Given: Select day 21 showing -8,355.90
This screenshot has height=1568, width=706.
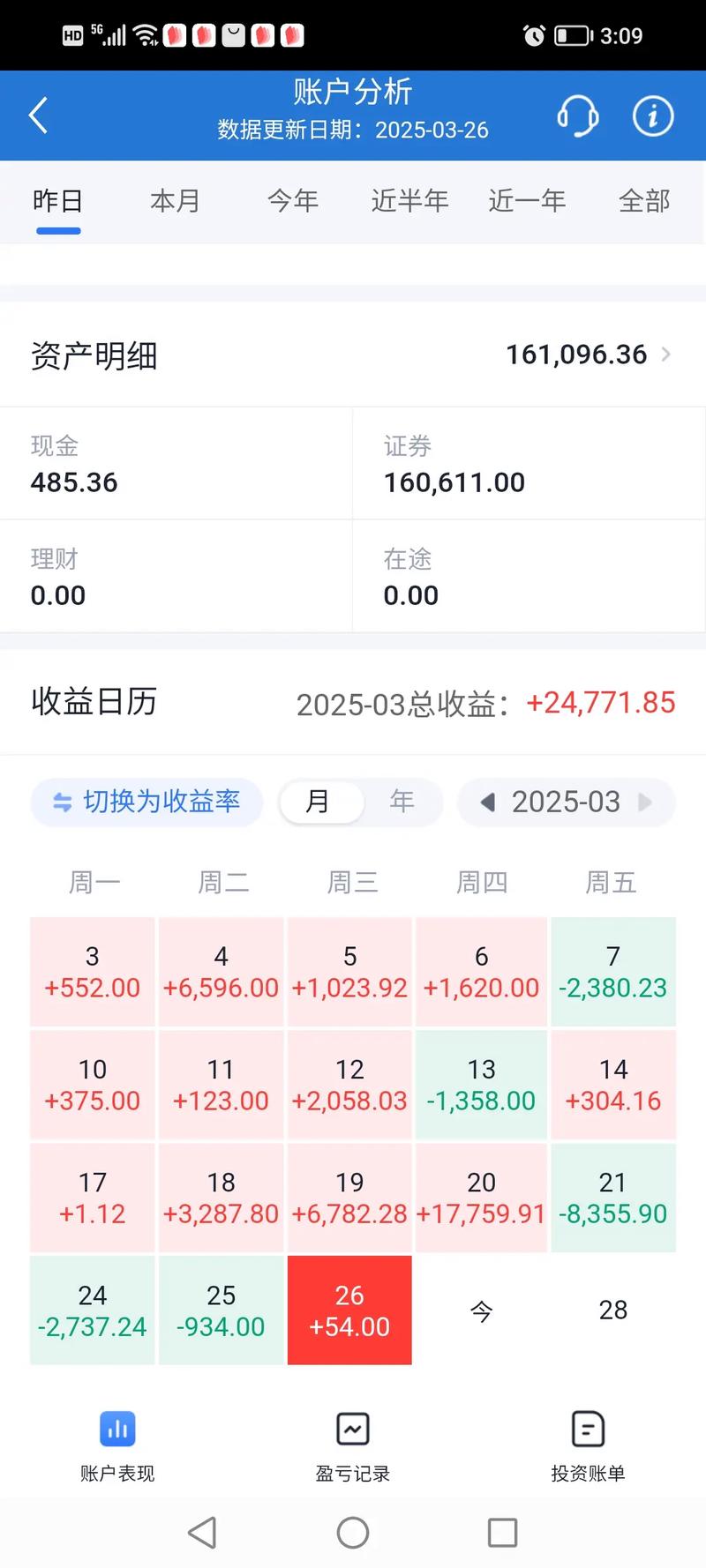Looking at the screenshot, I should tap(612, 1198).
